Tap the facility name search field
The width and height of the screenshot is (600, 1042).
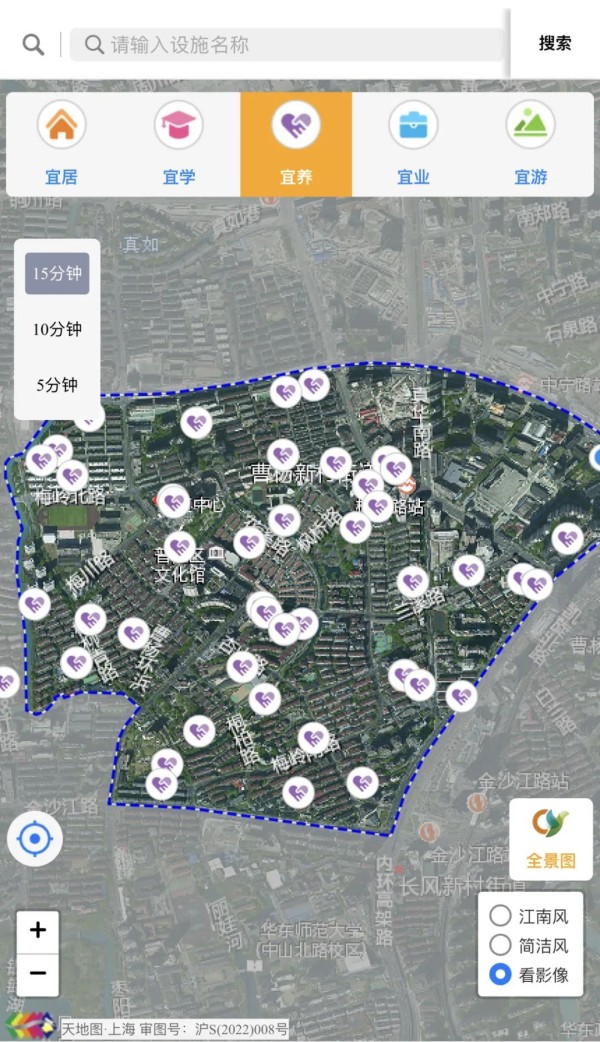click(290, 45)
